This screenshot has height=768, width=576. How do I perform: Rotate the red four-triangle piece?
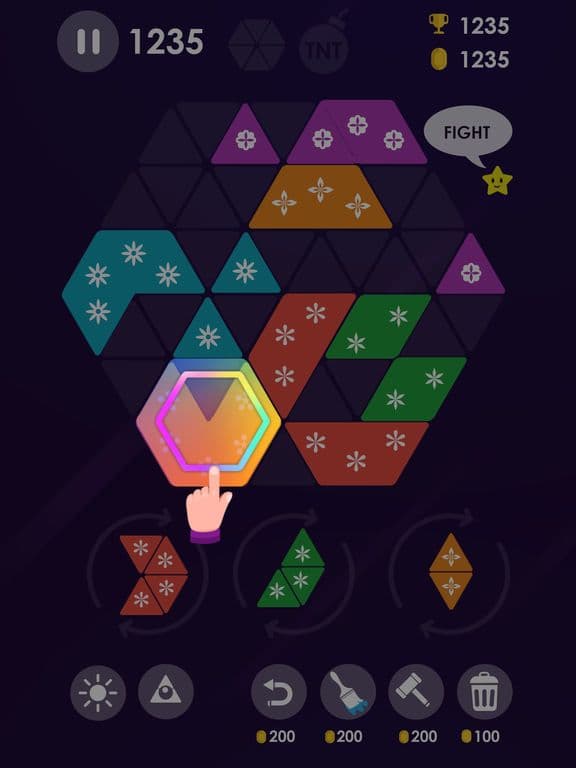[153, 575]
